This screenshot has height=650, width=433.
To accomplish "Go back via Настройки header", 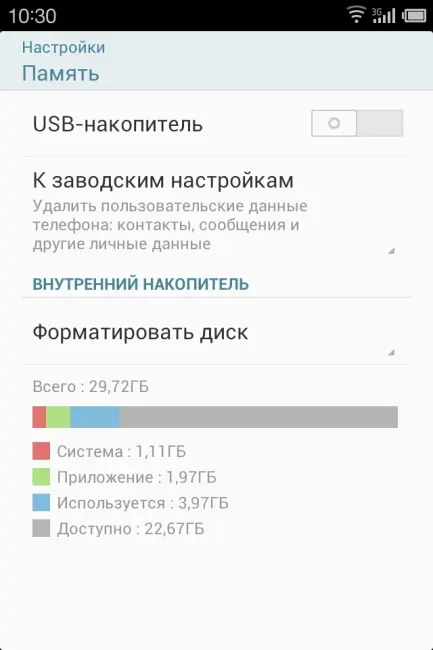I will (x=63, y=47).
